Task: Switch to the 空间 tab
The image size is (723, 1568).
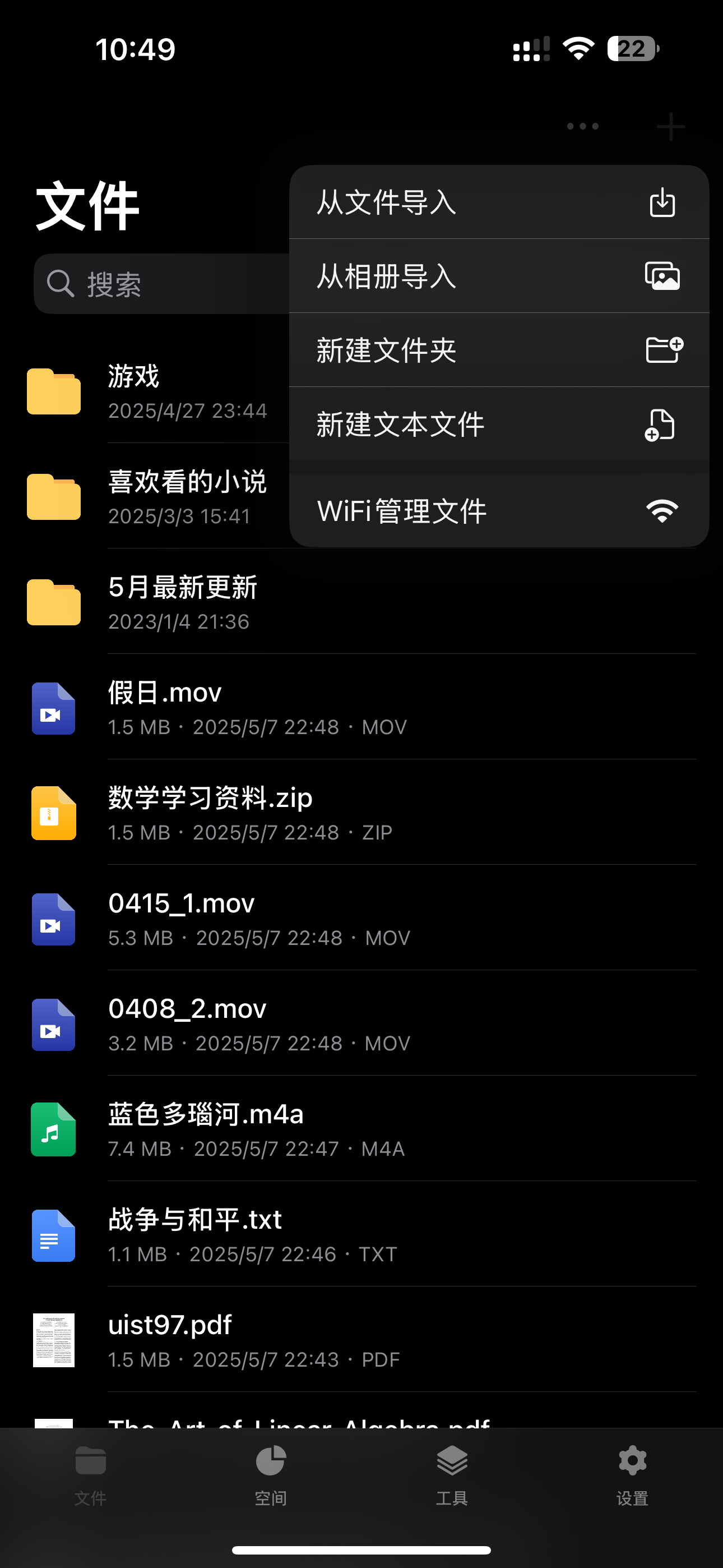Action: 271,1474
